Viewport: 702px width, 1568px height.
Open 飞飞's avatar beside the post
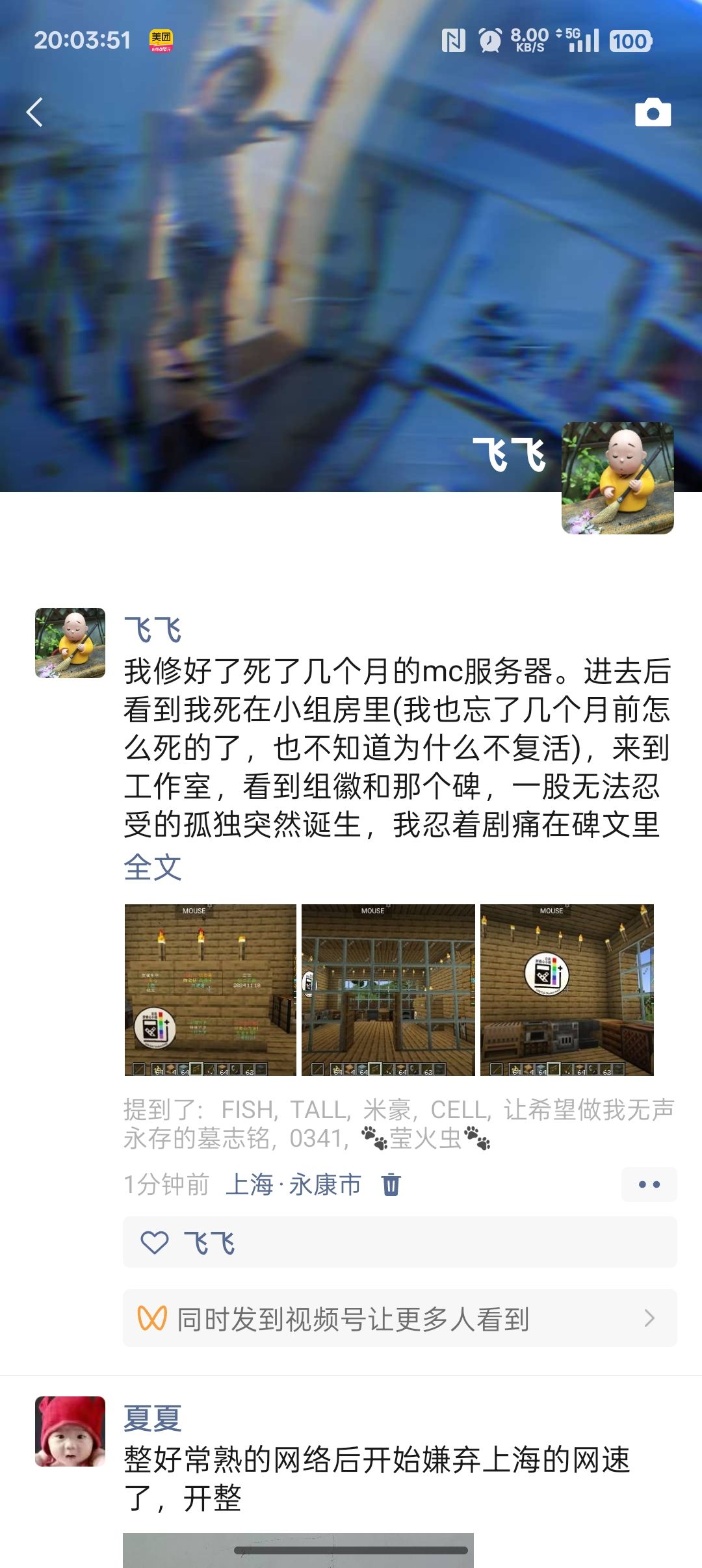point(70,643)
